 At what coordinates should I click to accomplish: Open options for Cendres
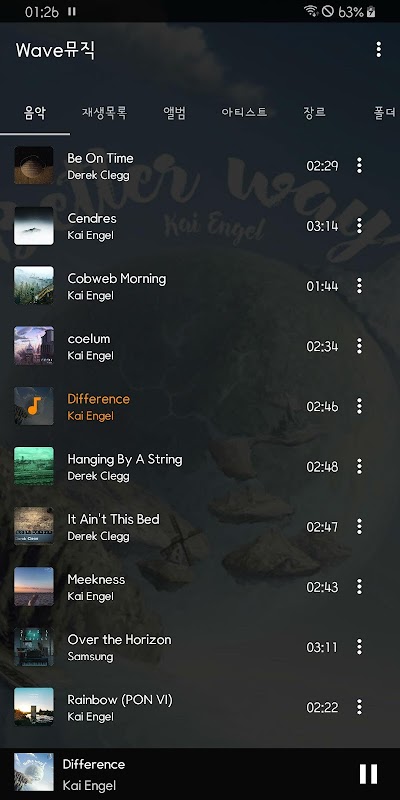point(359,226)
